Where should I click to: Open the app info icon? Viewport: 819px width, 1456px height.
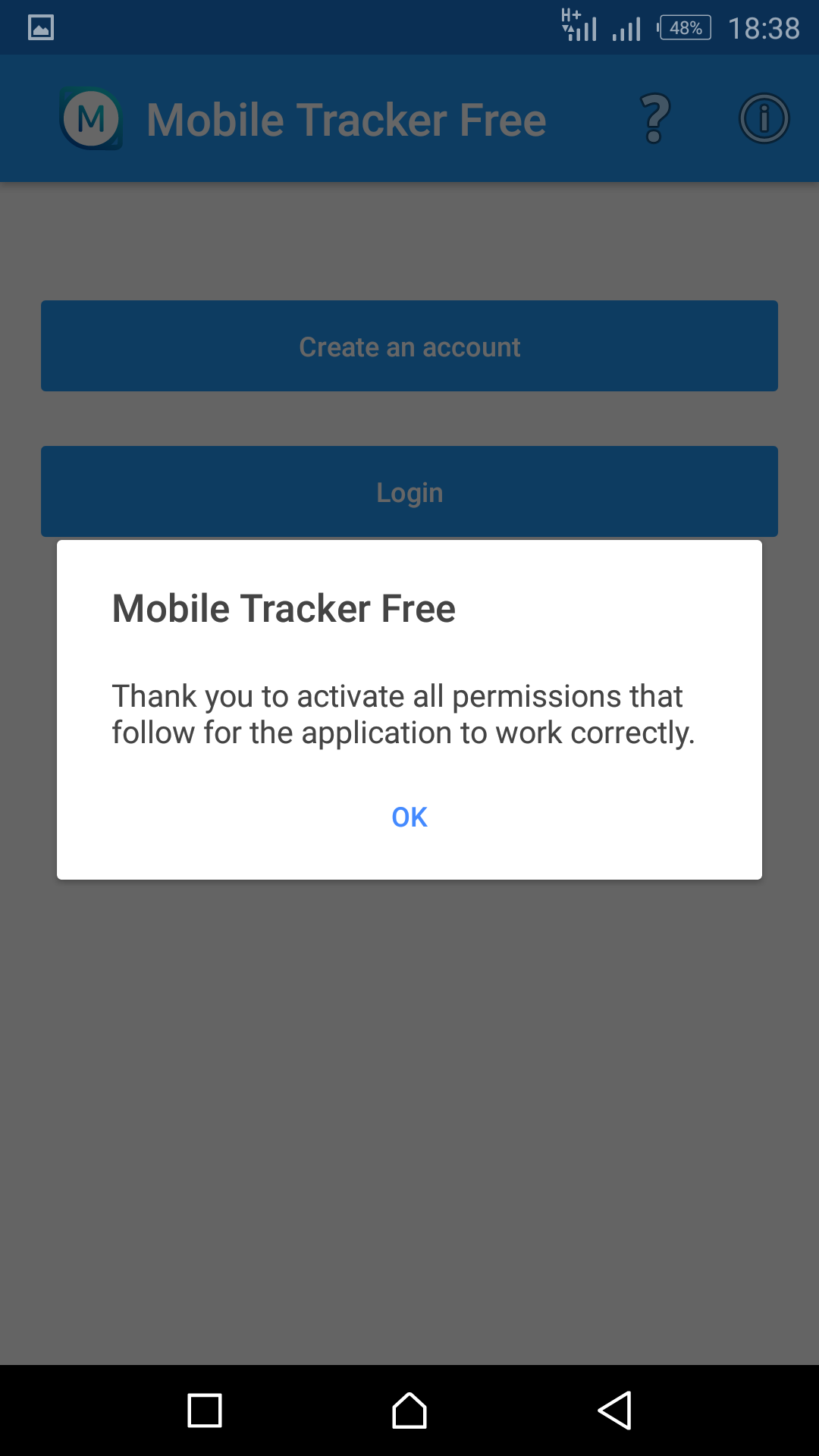(764, 119)
